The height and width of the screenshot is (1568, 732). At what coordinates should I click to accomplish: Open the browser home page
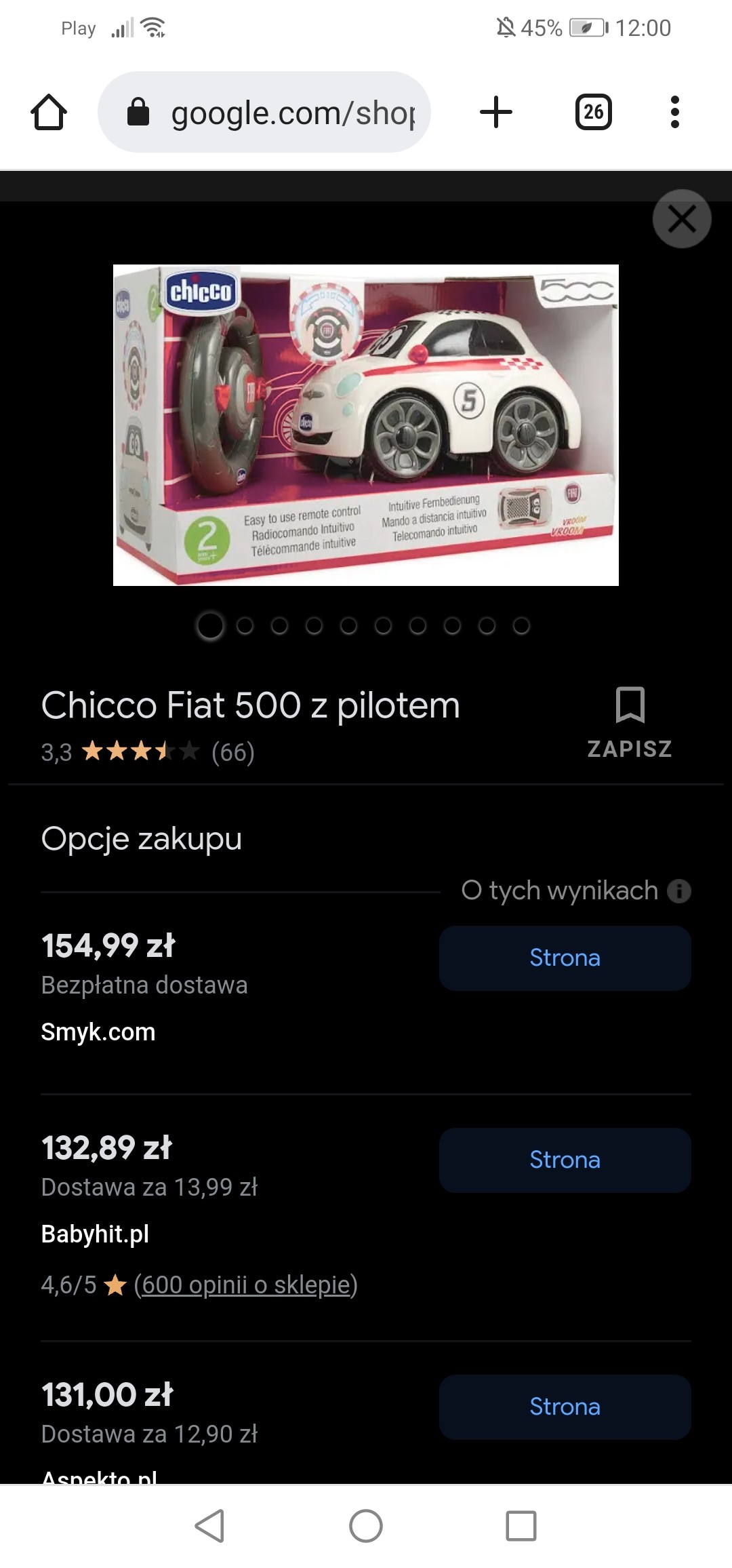(x=49, y=112)
